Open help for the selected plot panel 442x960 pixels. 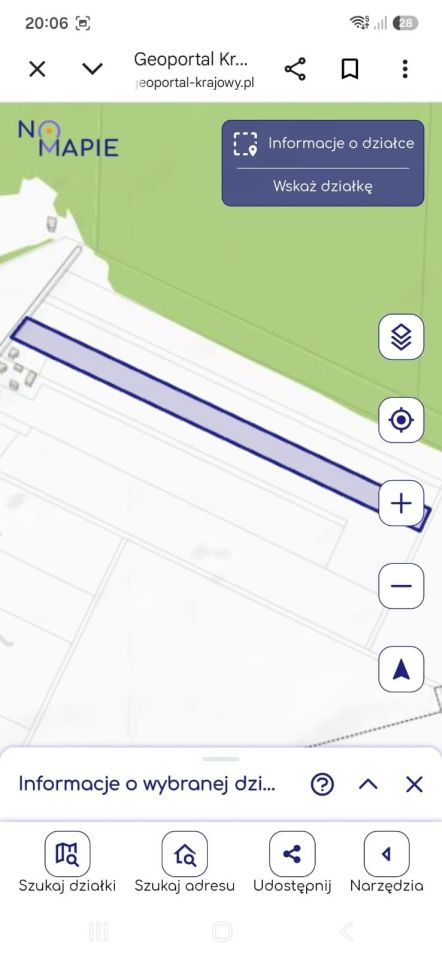[322, 784]
